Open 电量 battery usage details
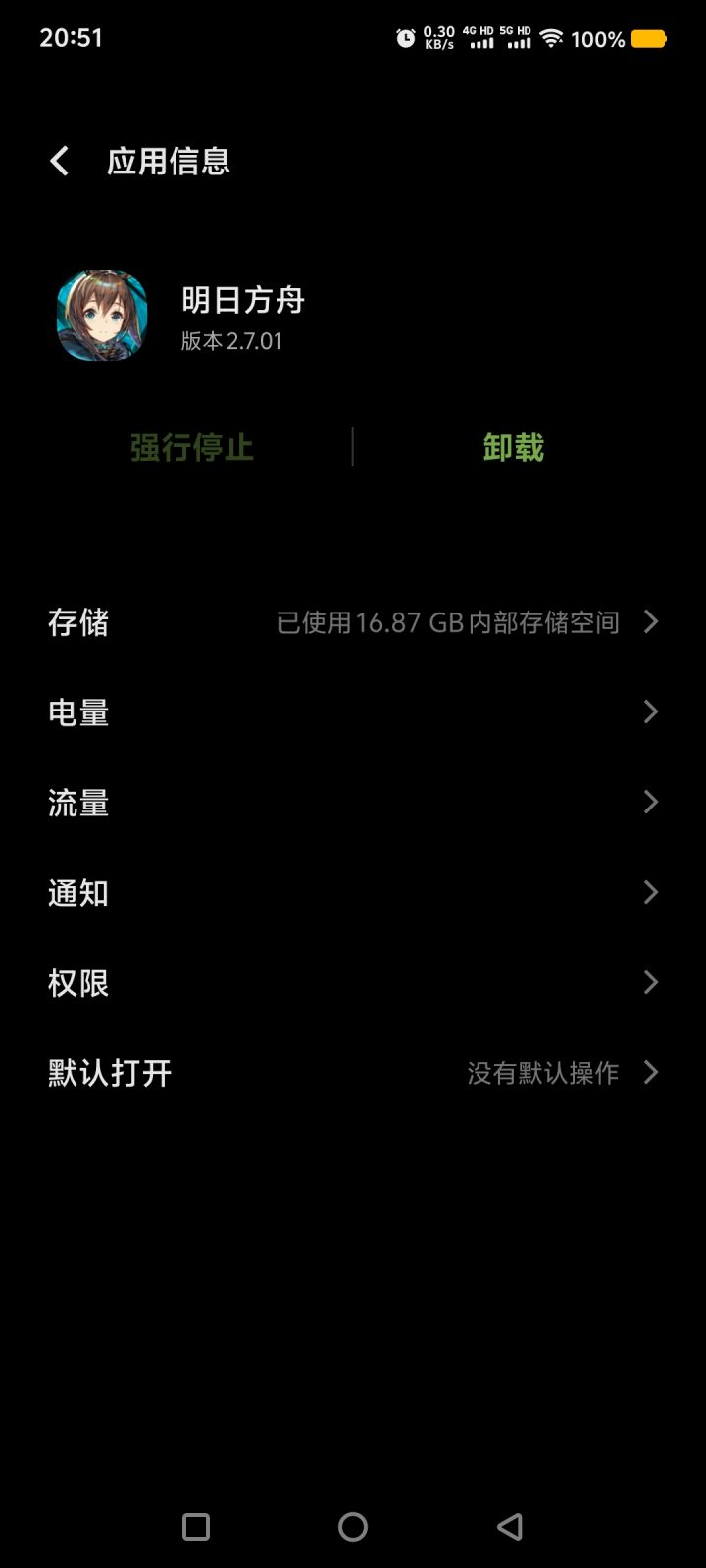Viewport: 706px width, 1568px height. 353,711
